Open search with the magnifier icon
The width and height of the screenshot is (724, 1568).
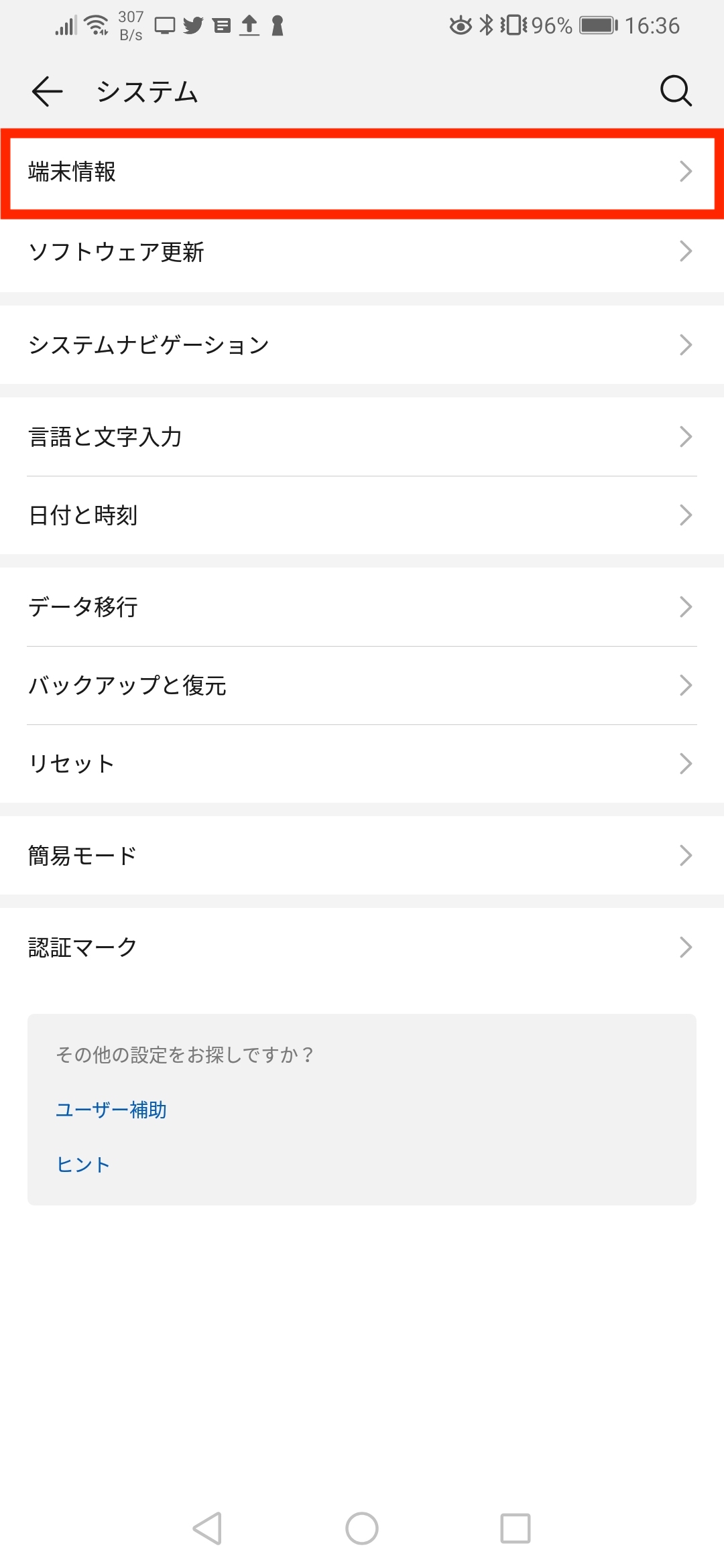pyautogui.click(x=676, y=91)
